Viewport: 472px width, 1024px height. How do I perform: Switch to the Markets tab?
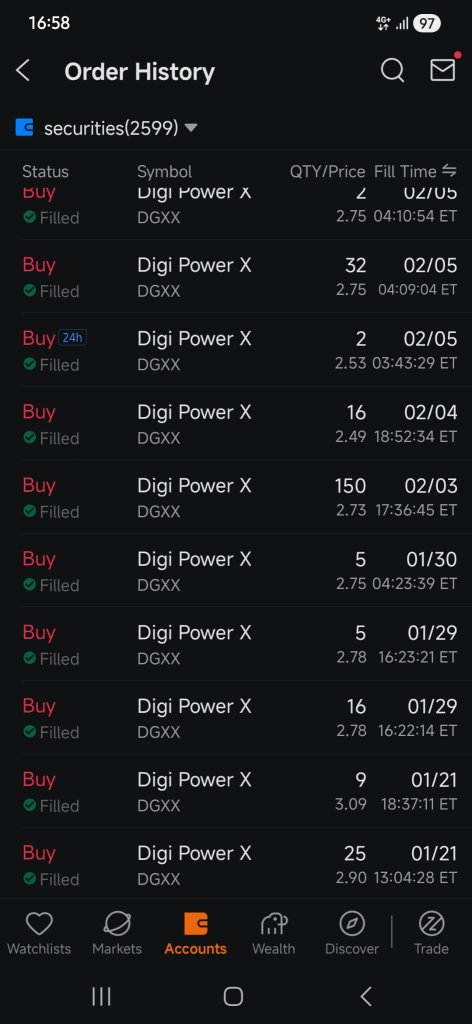(x=117, y=934)
